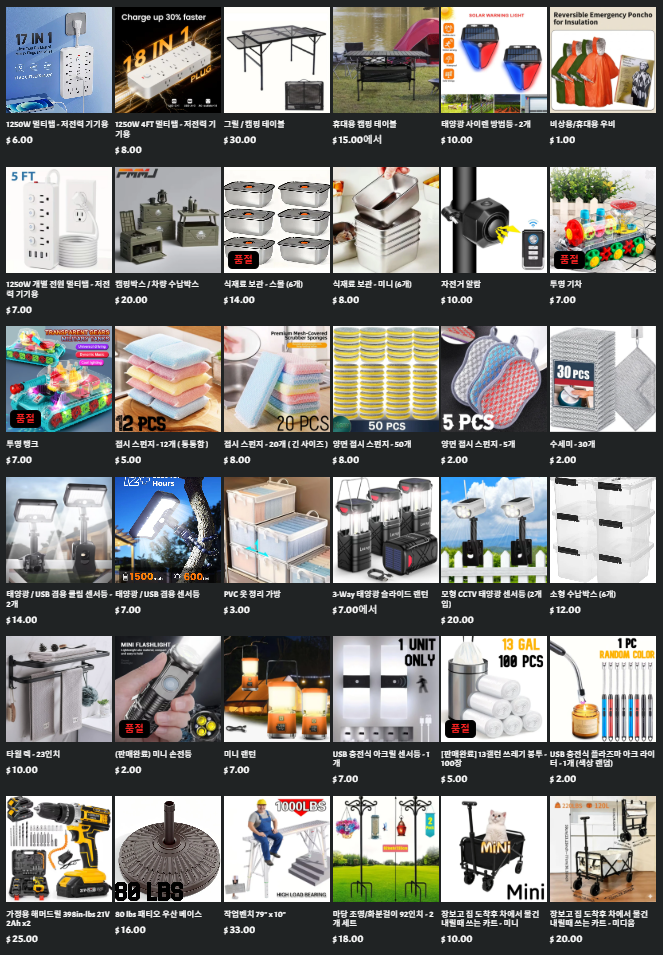
Task: Select the 수세미 30개 product
Action: coord(603,378)
